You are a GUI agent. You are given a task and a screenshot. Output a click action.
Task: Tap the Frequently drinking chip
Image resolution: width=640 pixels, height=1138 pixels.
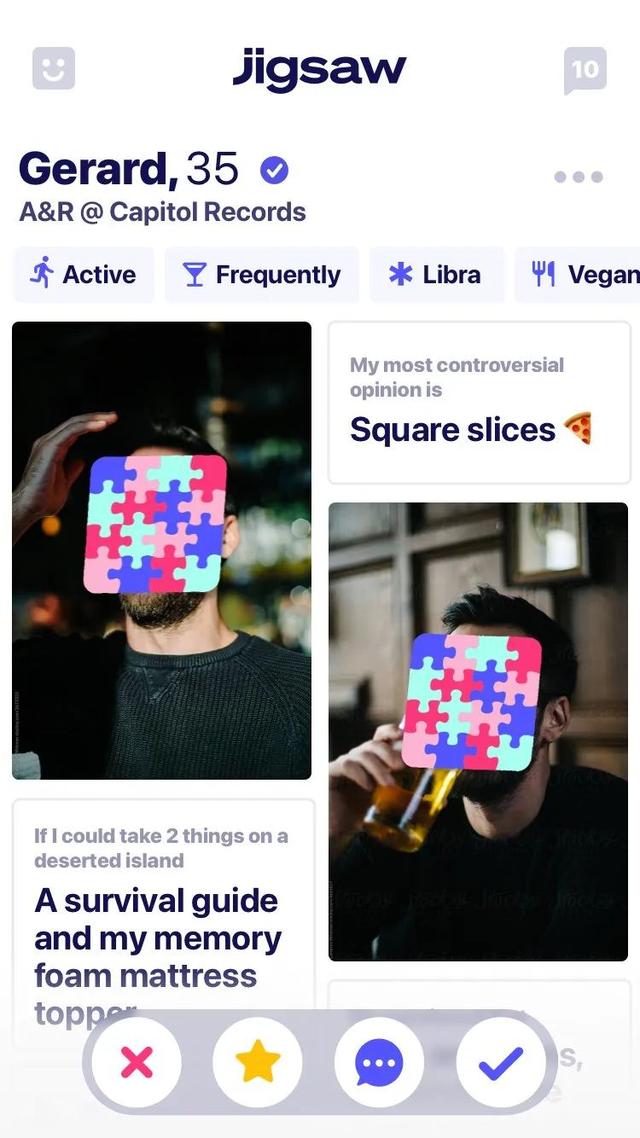[x=262, y=275]
